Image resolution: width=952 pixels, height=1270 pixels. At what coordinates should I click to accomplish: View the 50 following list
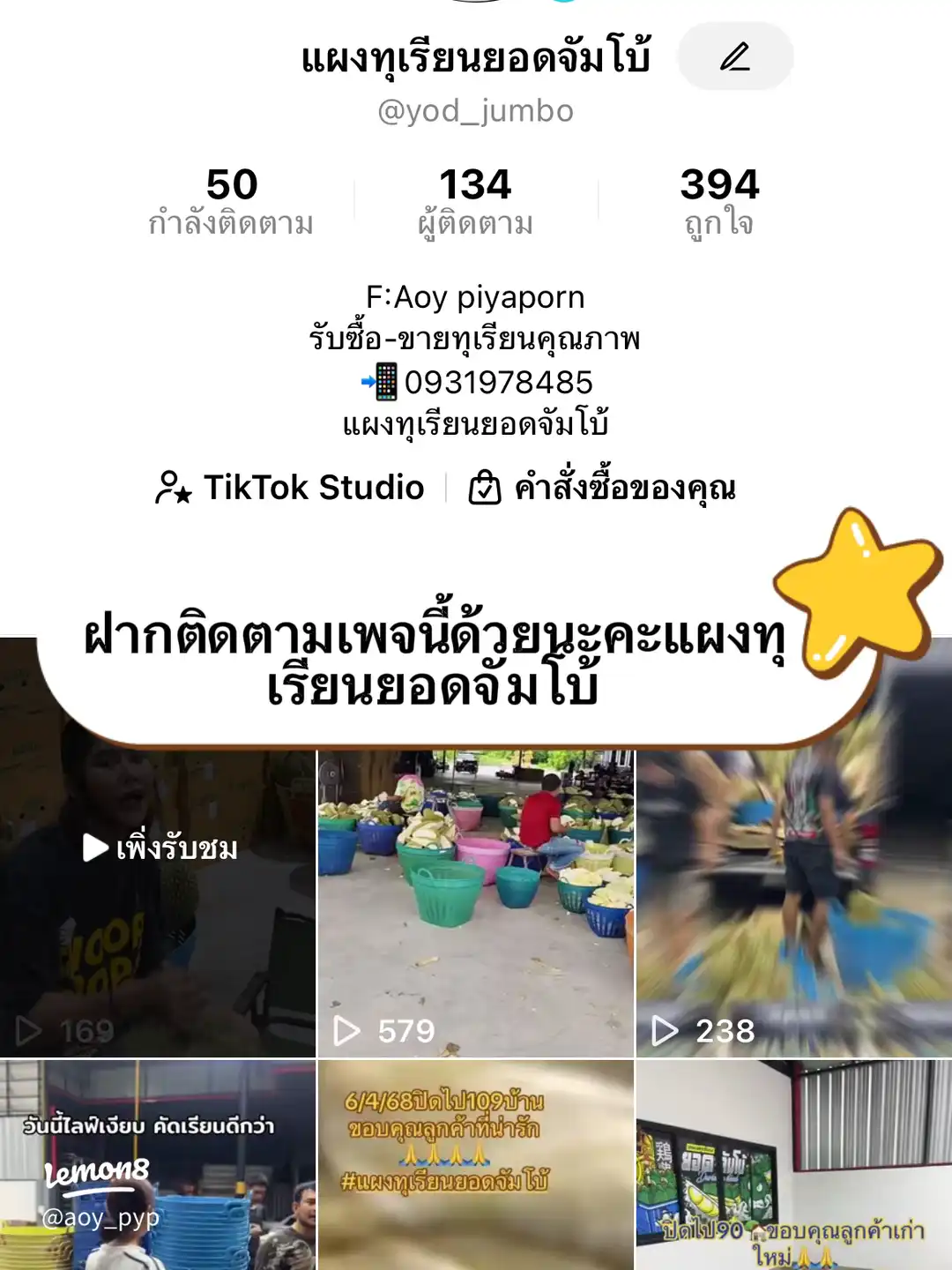pos(231,198)
